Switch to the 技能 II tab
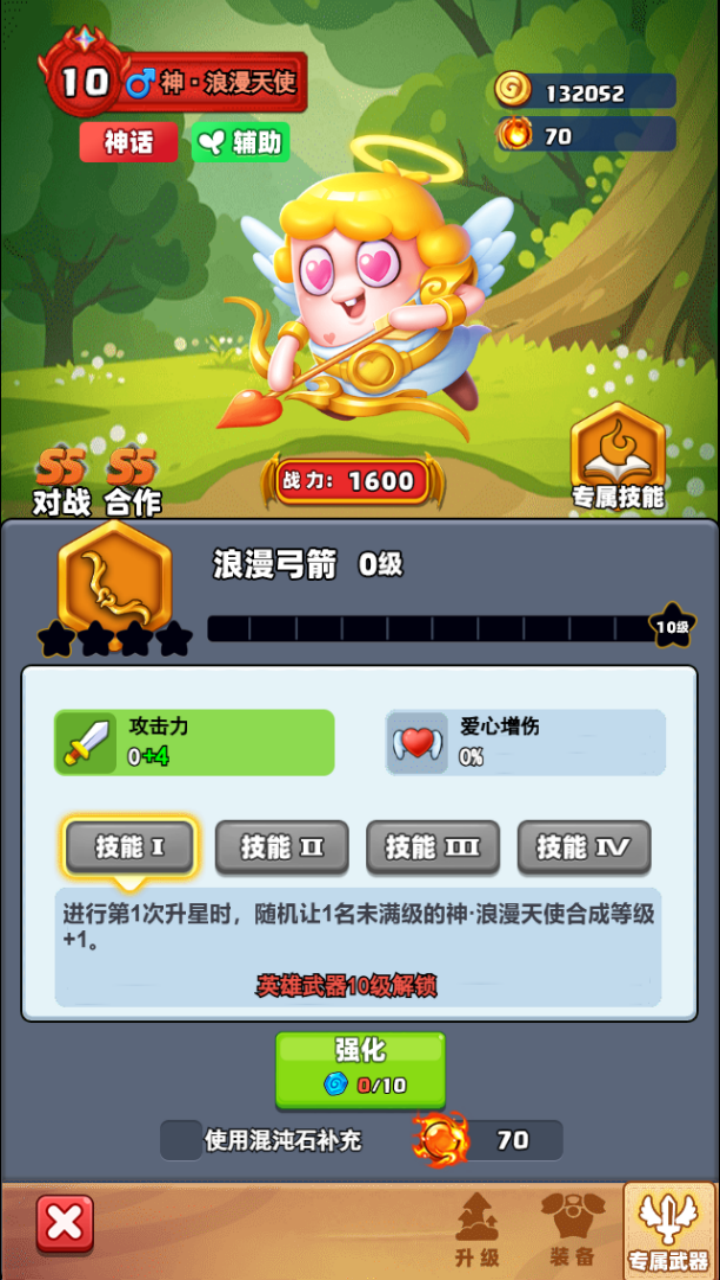720x1280 pixels. coord(282,848)
